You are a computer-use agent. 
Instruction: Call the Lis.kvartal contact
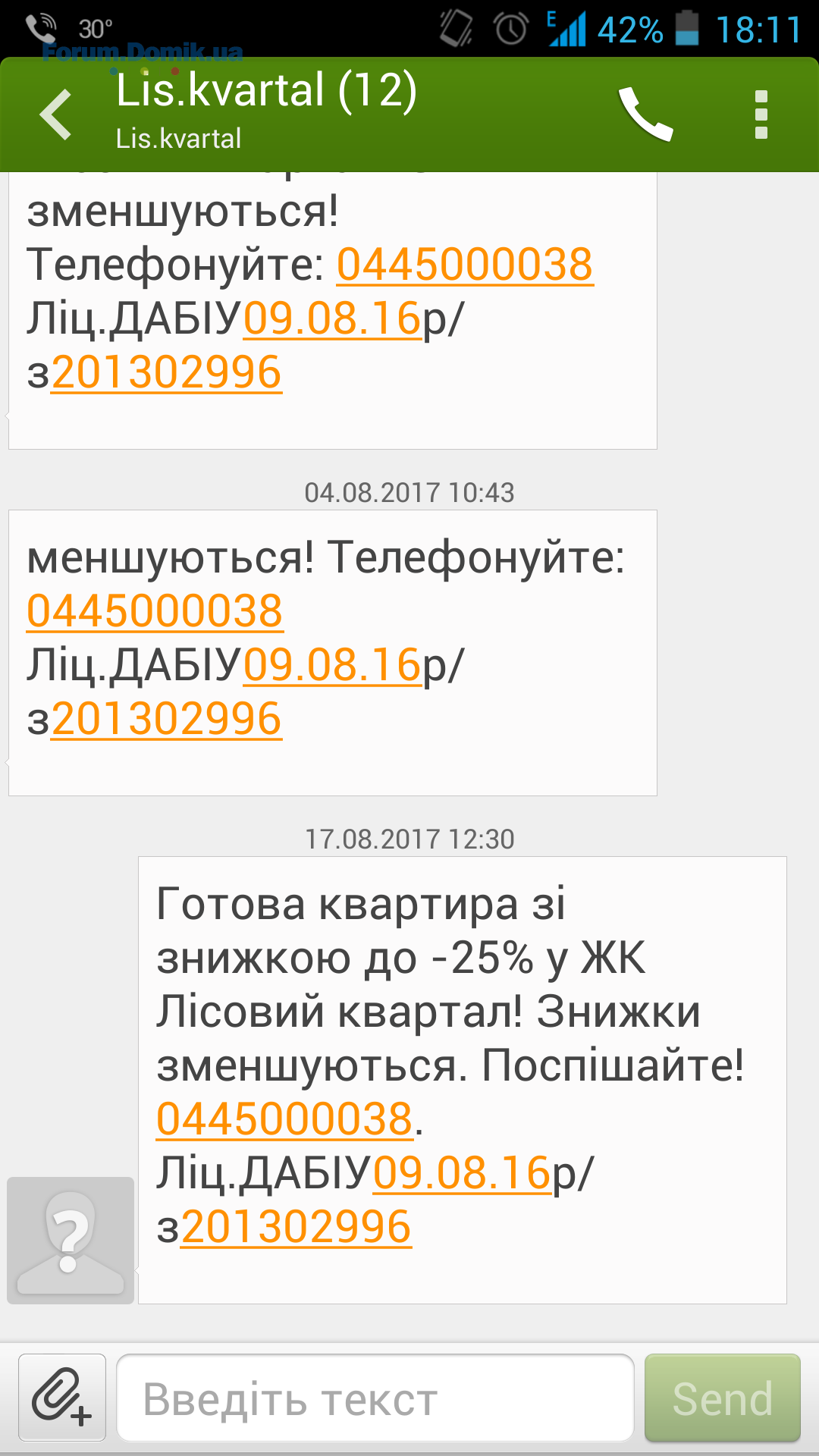(645, 115)
